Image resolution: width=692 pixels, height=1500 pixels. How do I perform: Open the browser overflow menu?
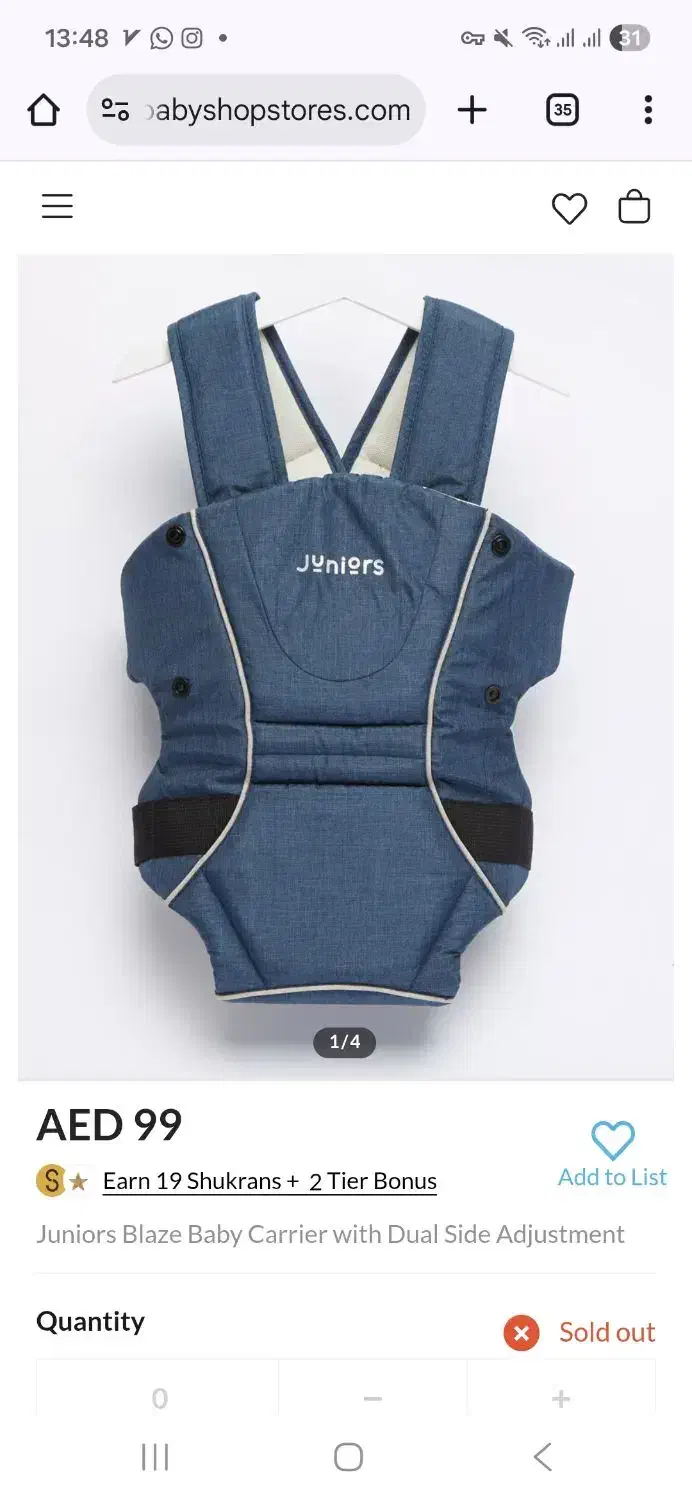click(648, 110)
